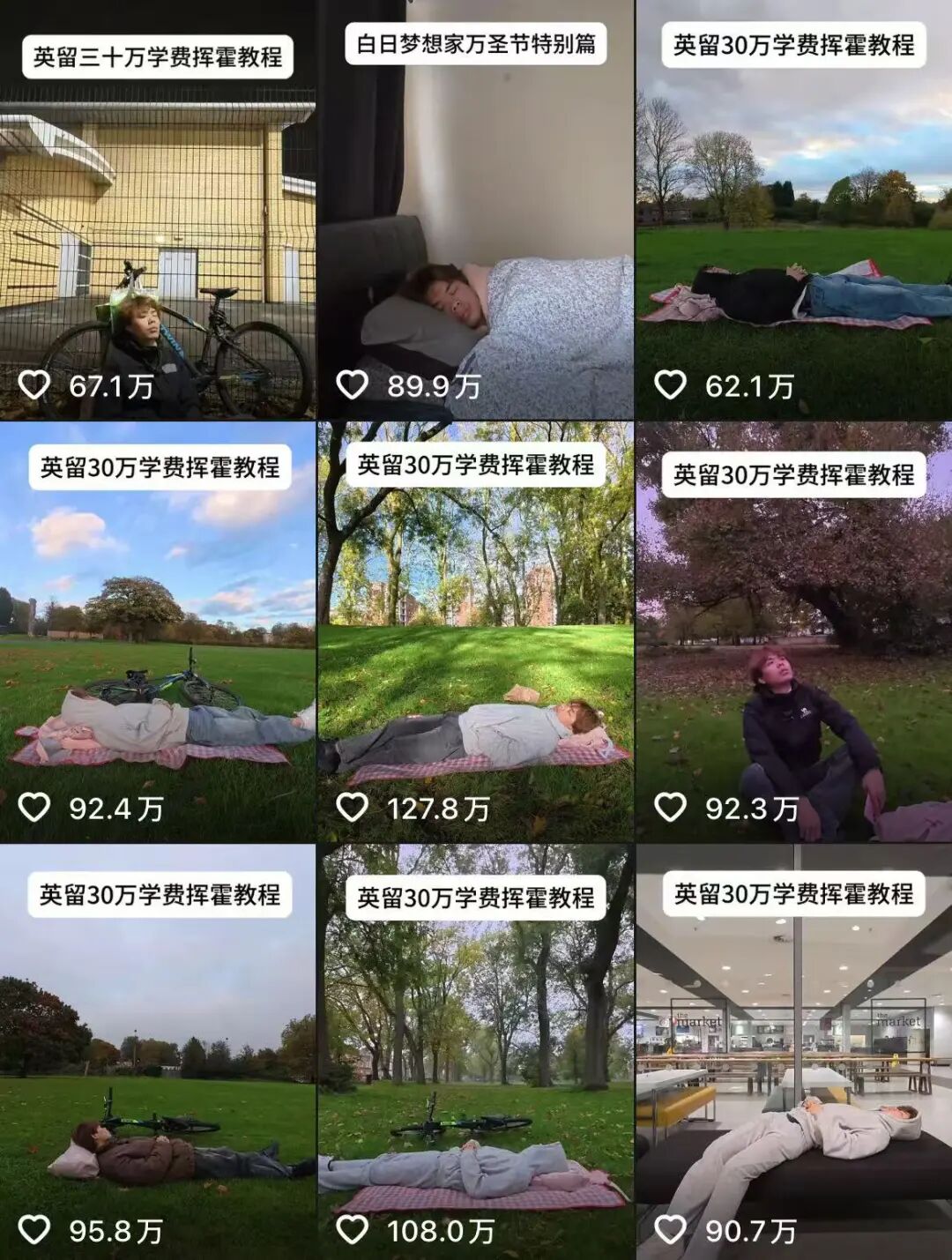Play the 白日梦想家万圣节特别篇 video
Viewport: 952px width, 1260px height.
(x=475, y=229)
